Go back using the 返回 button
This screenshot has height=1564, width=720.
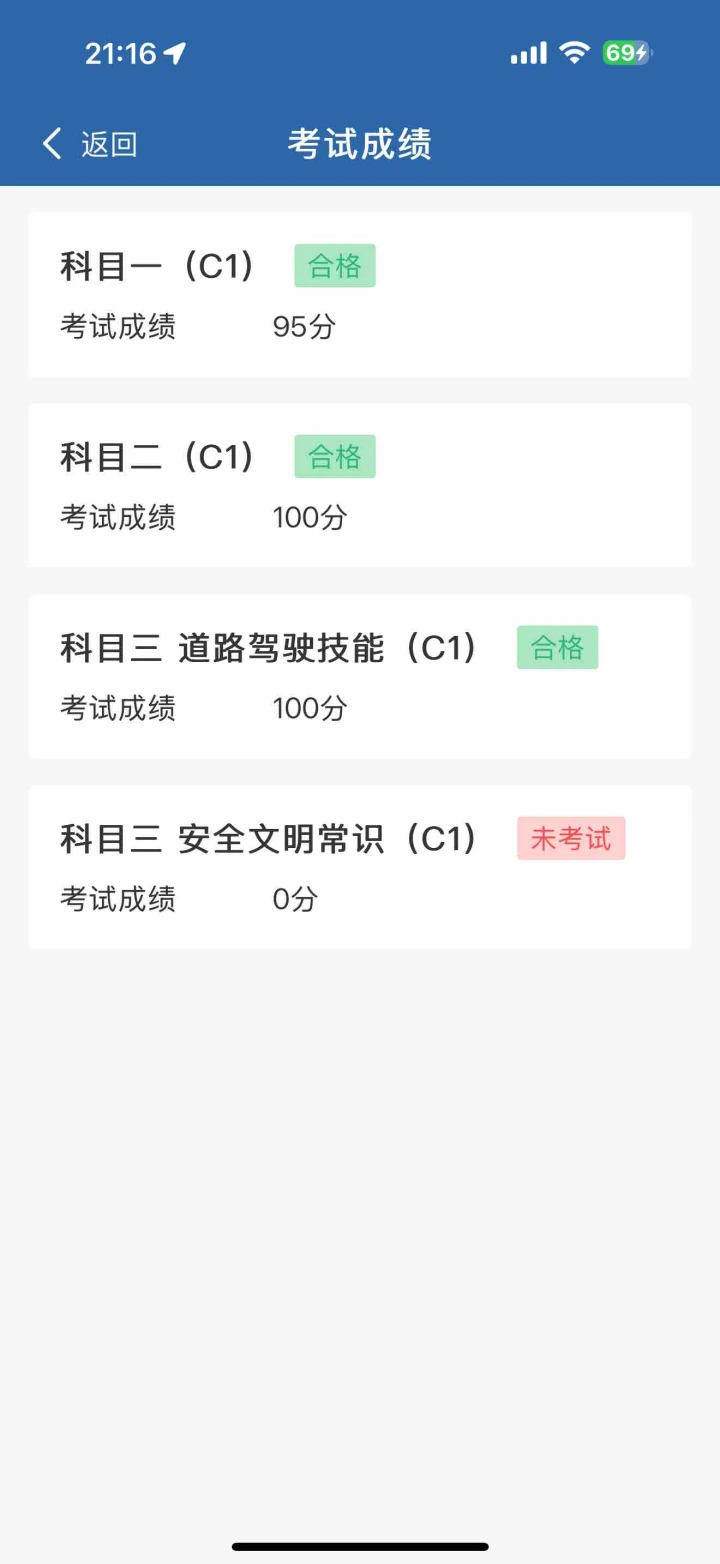click(x=90, y=144)
